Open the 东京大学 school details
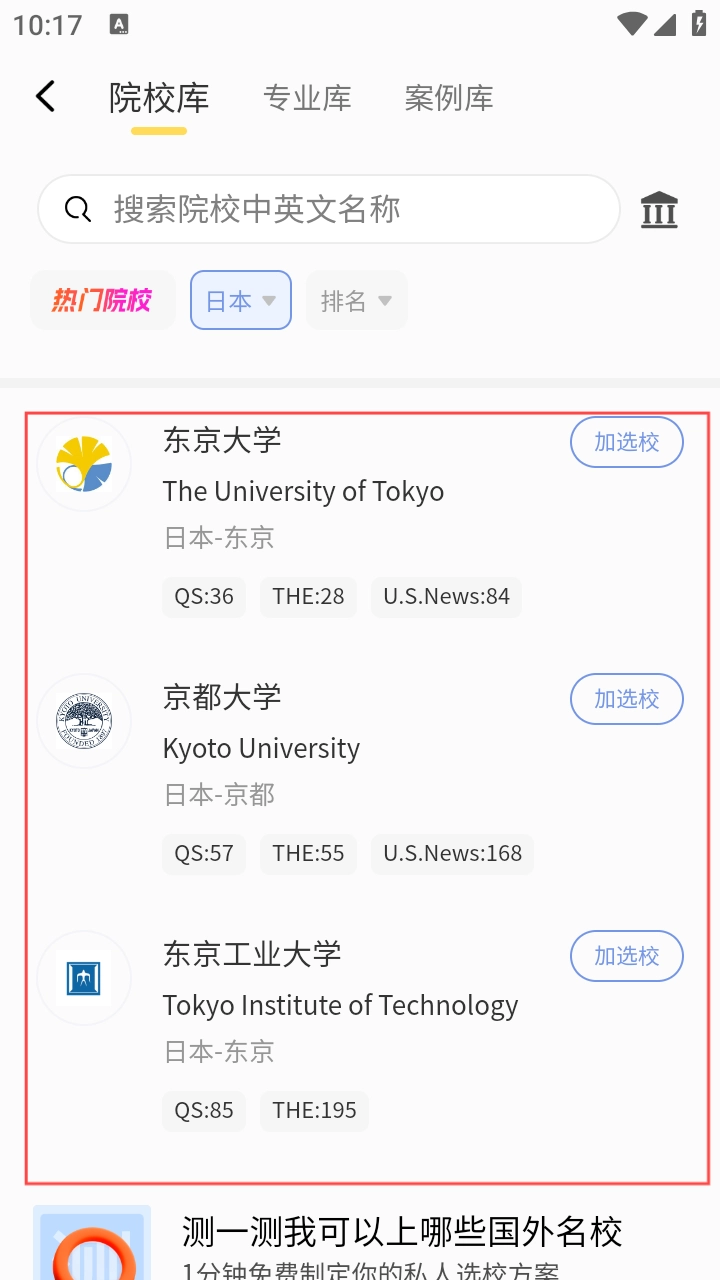Screen dimensions: 720x1280 pos(303,490)
